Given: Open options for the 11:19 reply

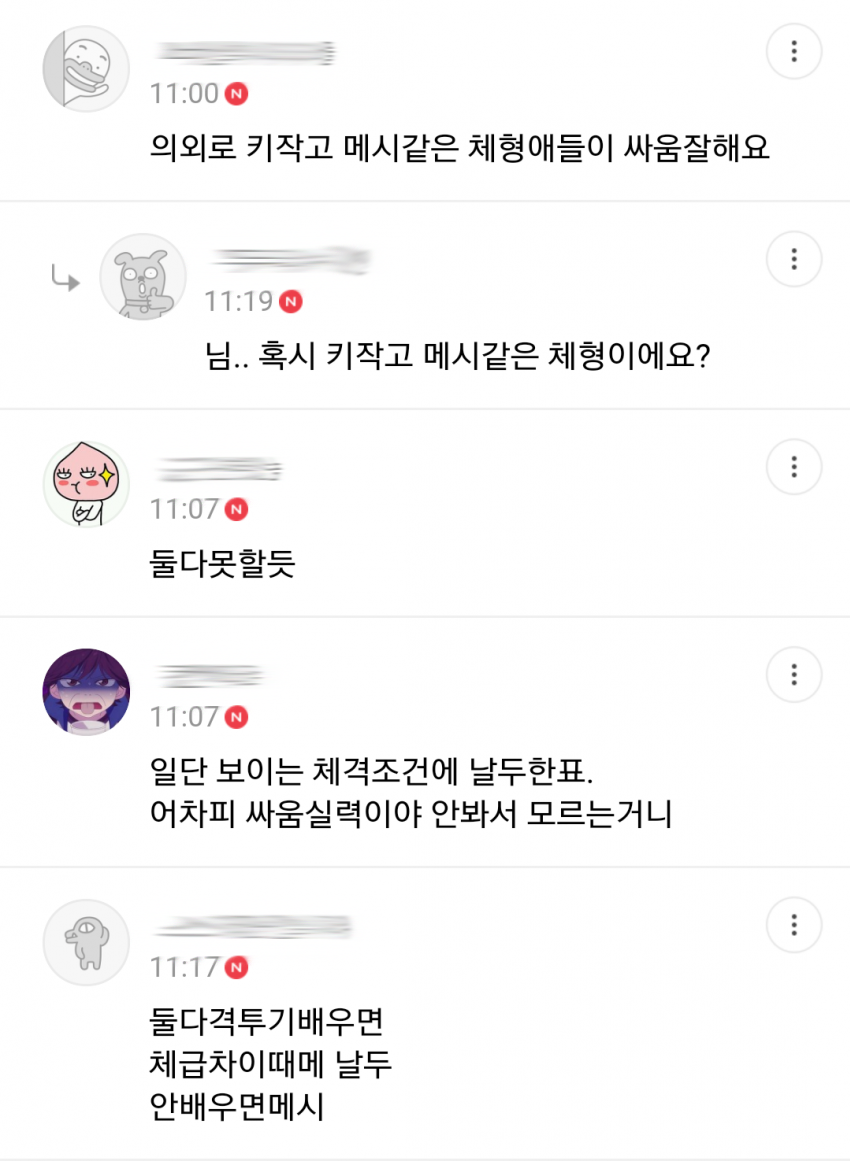Looking at the screenshot, I should point(793,259).
